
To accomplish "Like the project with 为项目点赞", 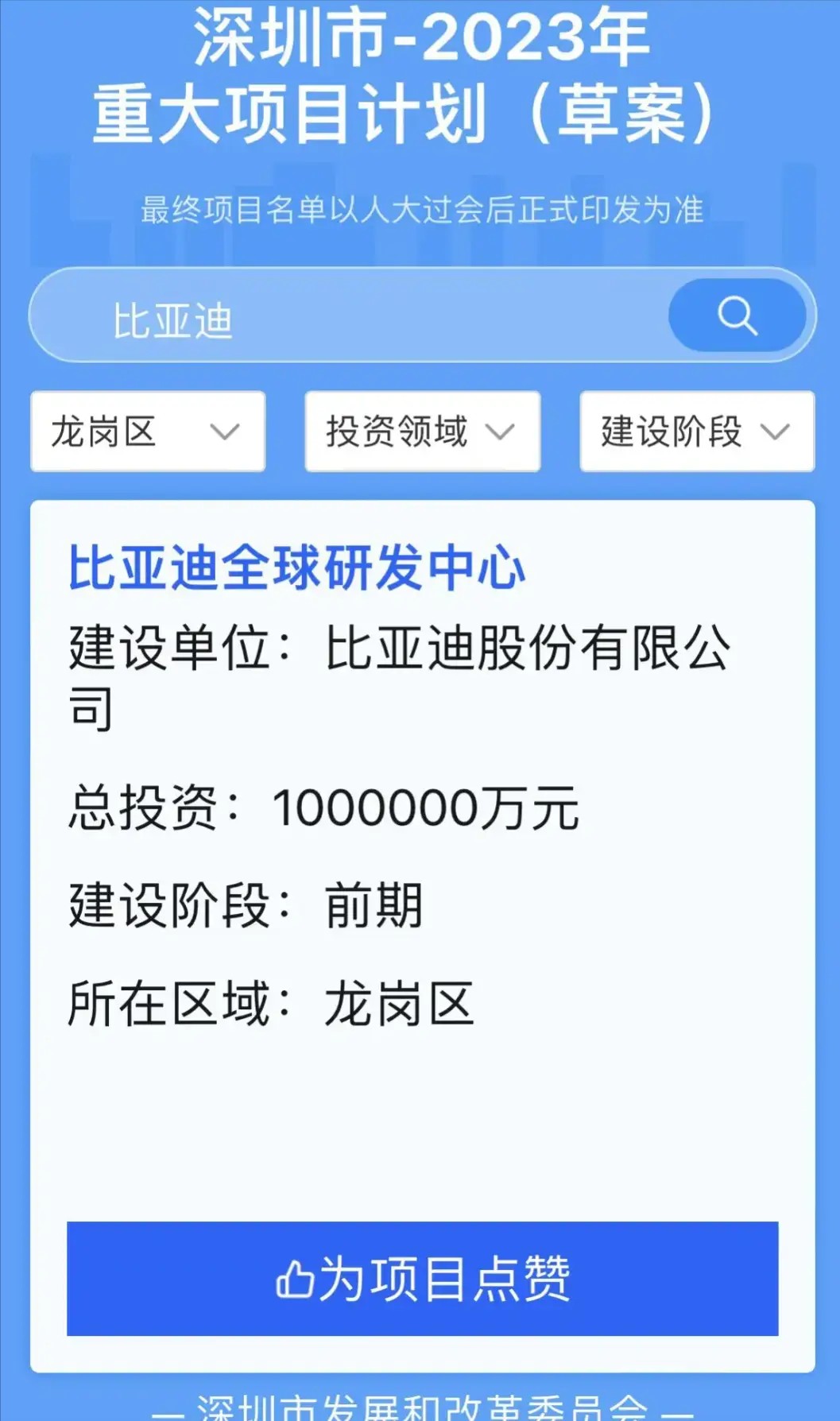I will (422, 1278).
